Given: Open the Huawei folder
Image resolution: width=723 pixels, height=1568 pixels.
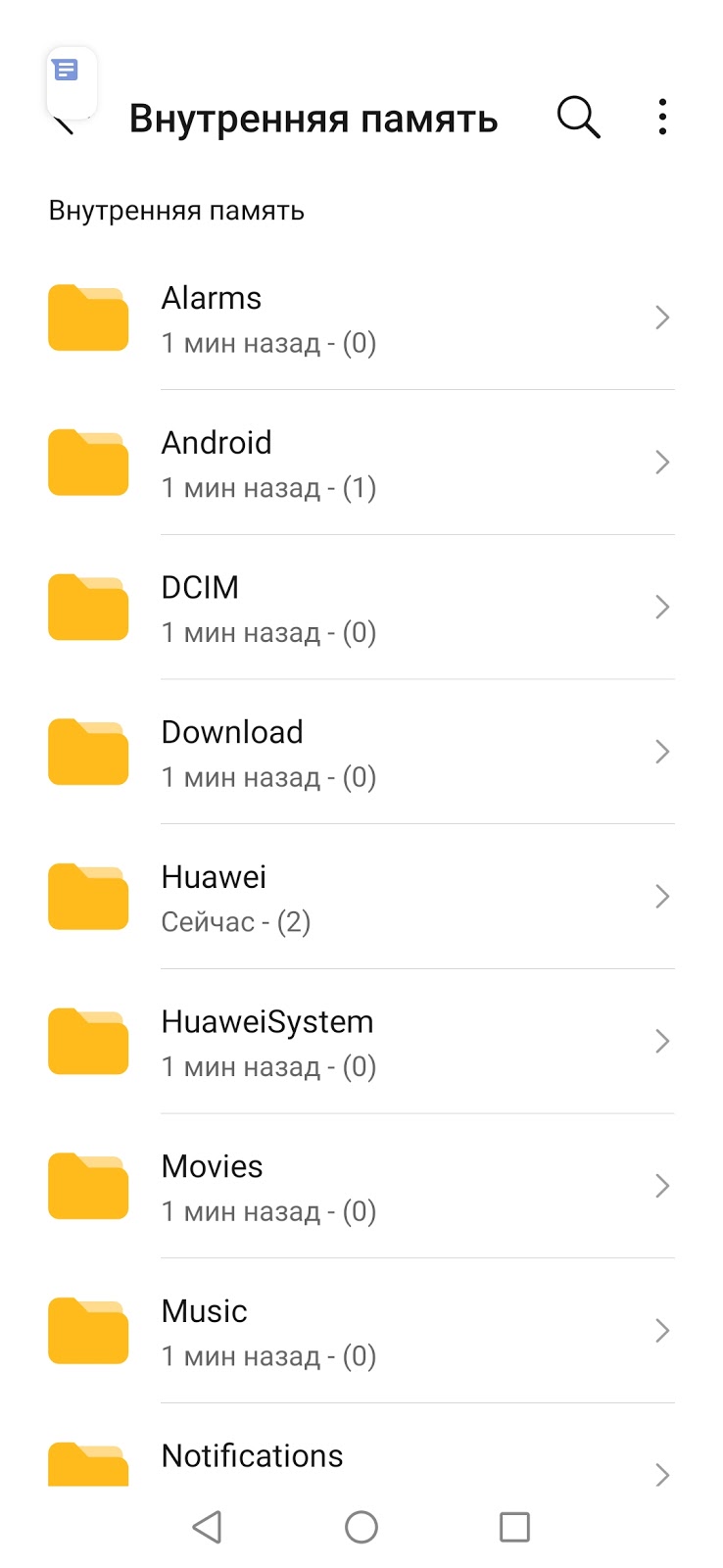Looking at the screenshot, I should coord(361,897).
